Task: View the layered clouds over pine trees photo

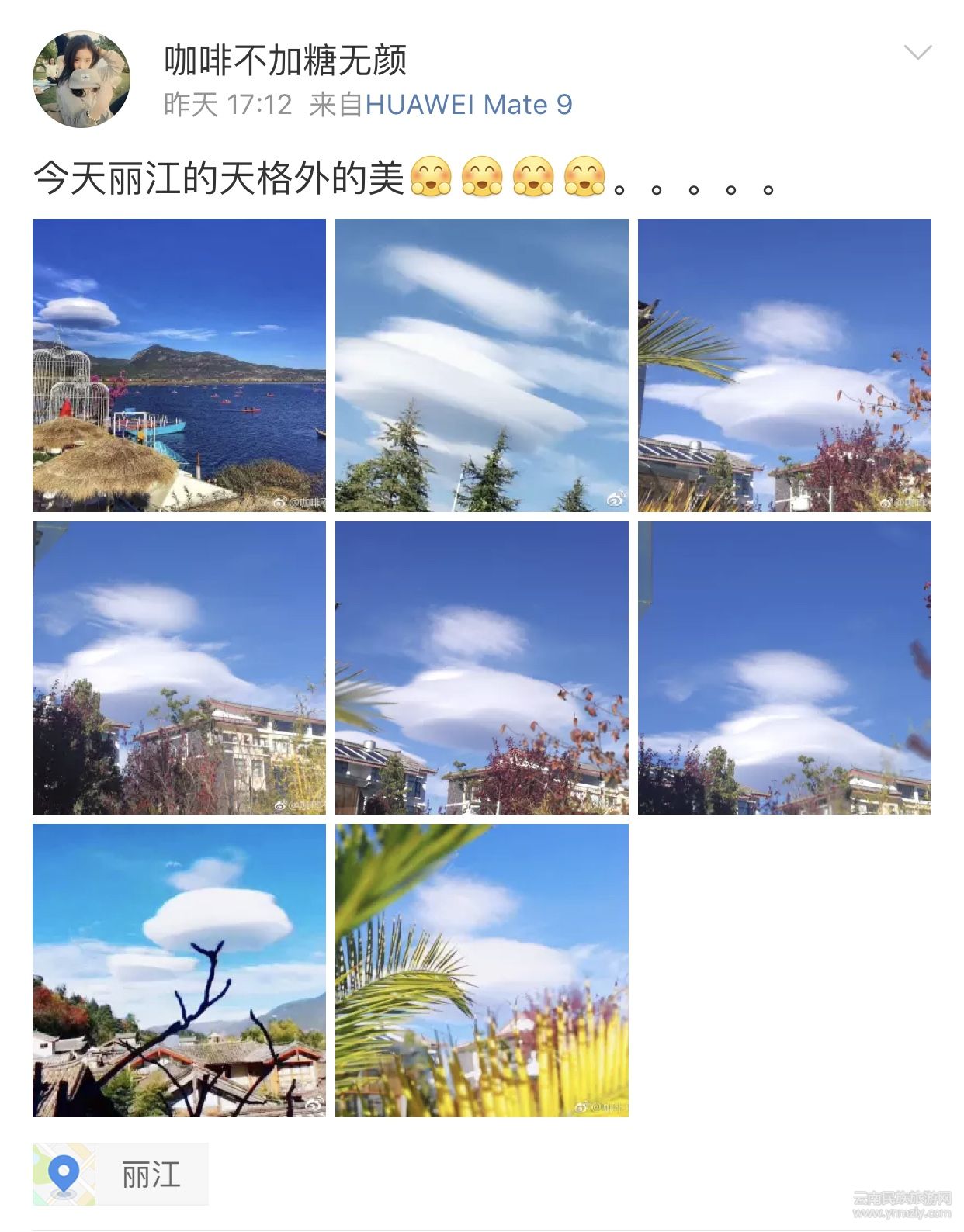Action: 481,365
